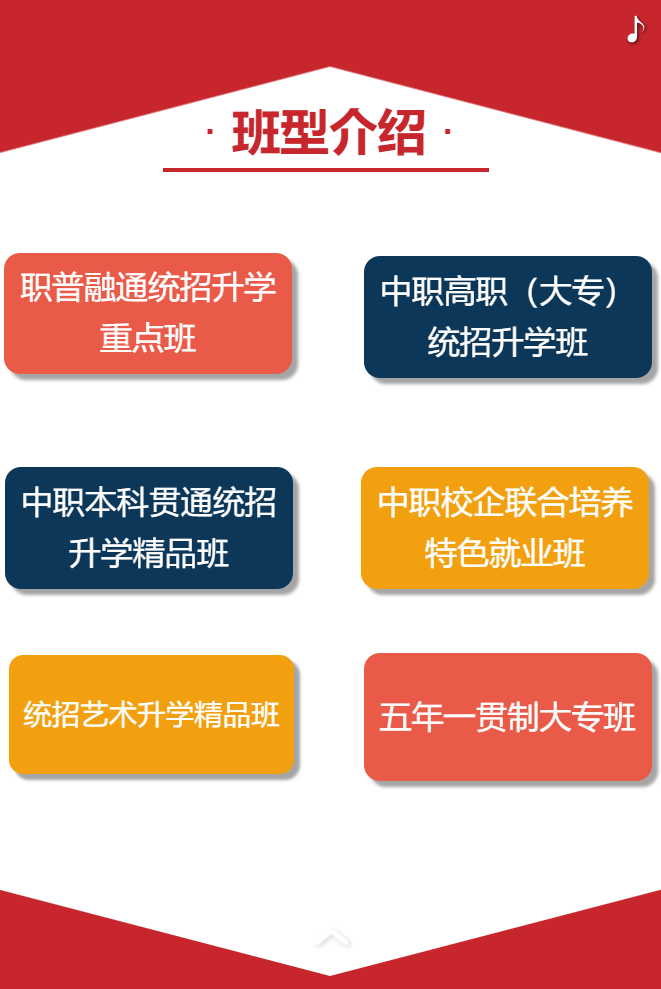This screenshot has height=989, width=661.
Task: Open 职普融通统招升学重点班
Action: [x=148, y=314]
